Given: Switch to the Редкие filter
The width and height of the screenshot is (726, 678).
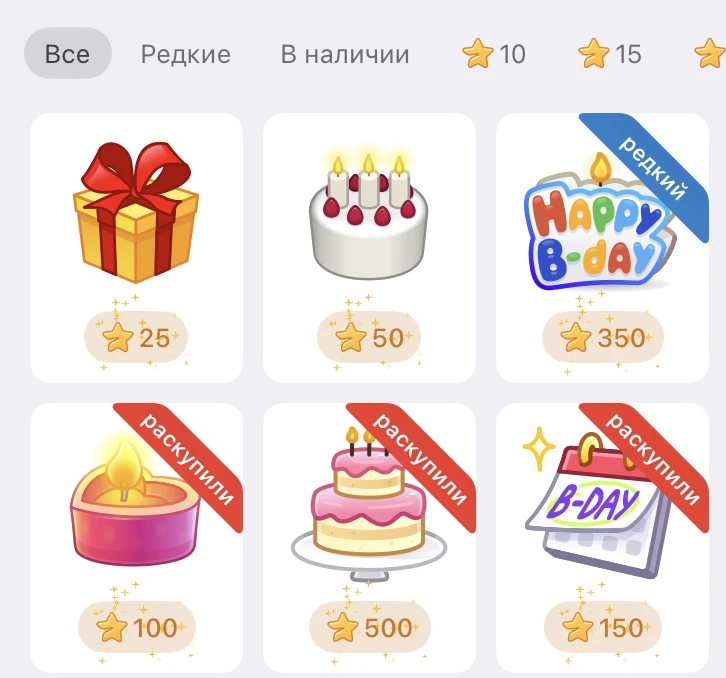Looking at the screenshot, I should click(x=186, y=54).
